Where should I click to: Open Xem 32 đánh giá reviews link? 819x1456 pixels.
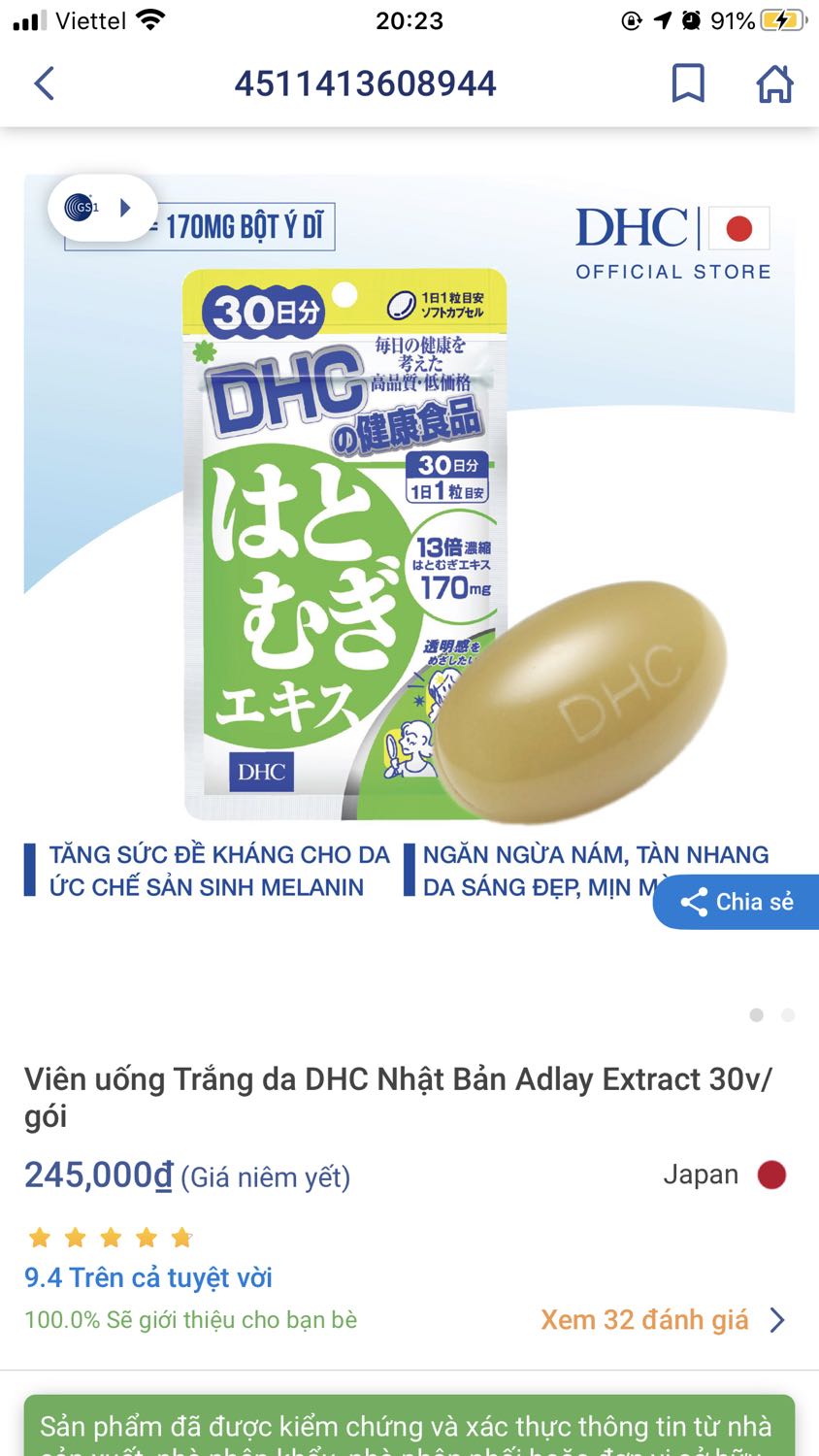click(643, 1320)
